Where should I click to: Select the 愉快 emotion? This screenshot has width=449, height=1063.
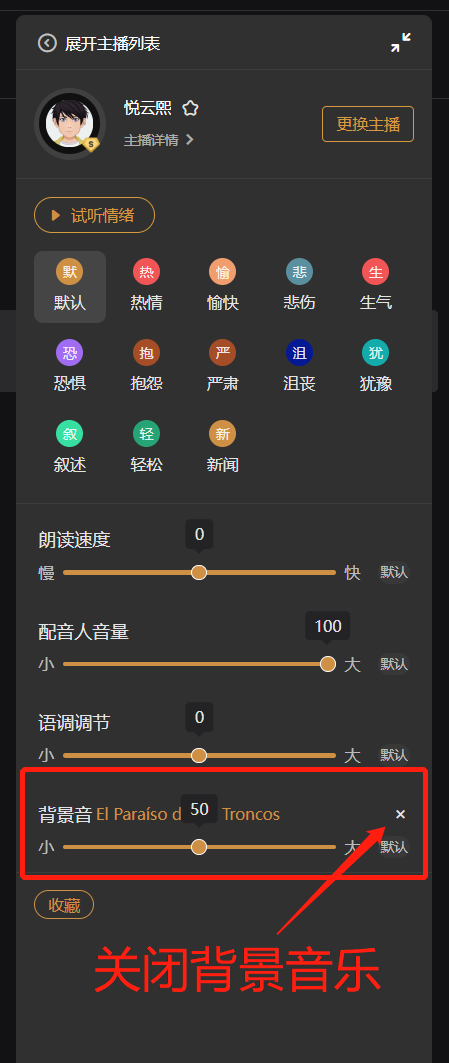point(223,287)
